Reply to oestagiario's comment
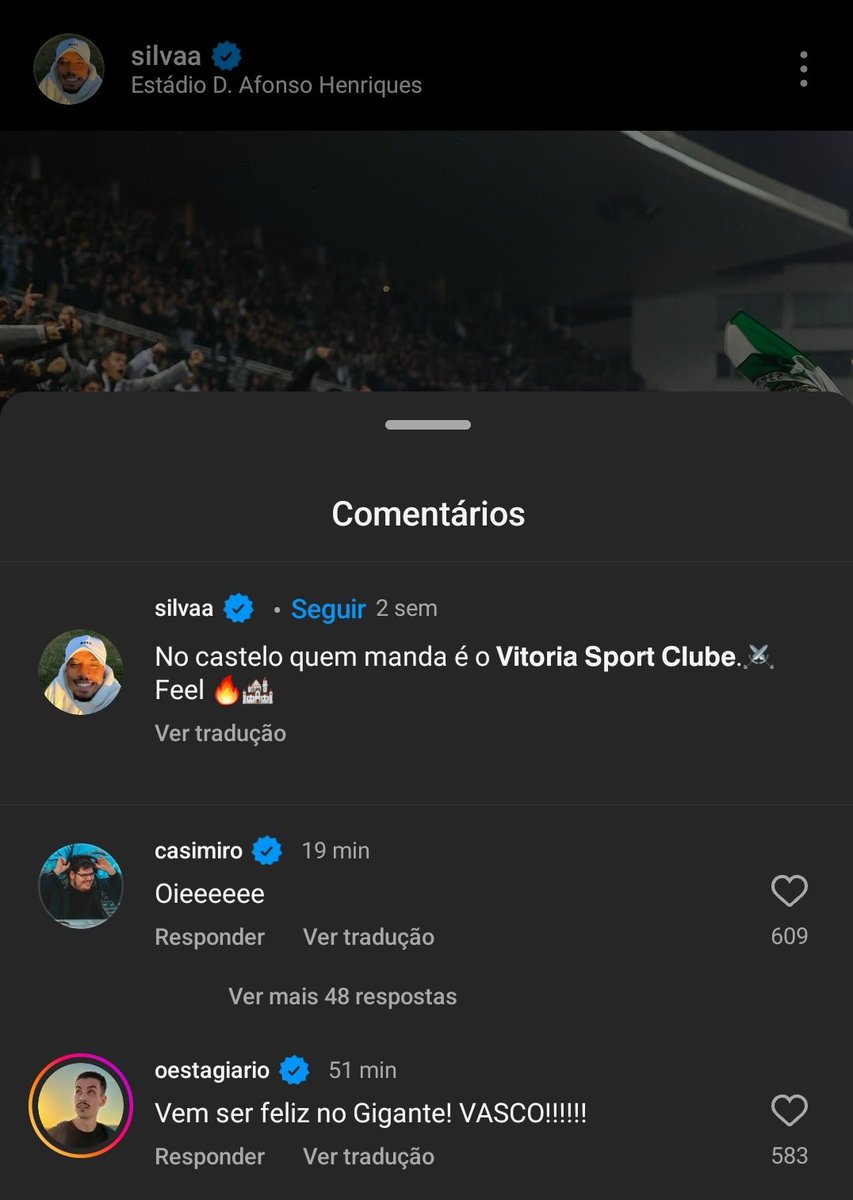Image resolution: width=853 pixels, height=1200 pixels. [209, 1156]
